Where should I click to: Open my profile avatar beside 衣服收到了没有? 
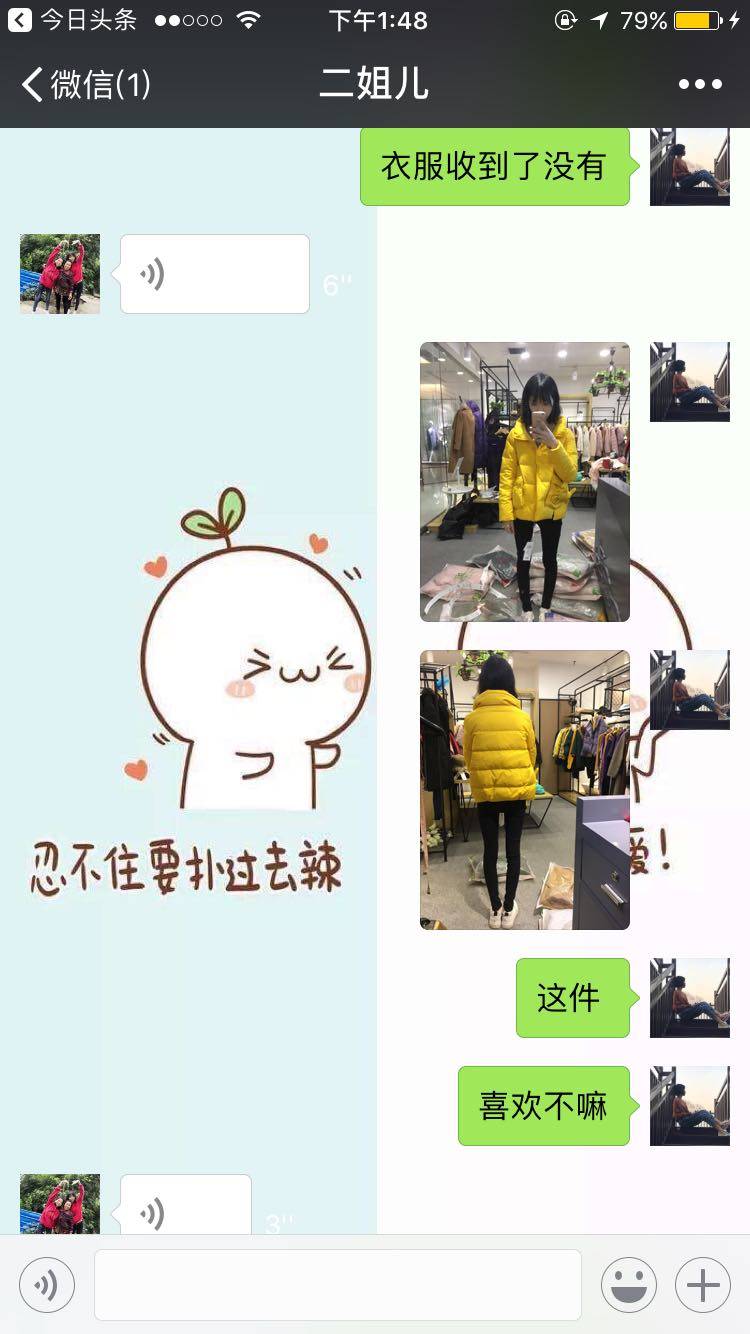click(x=690, y=166)
